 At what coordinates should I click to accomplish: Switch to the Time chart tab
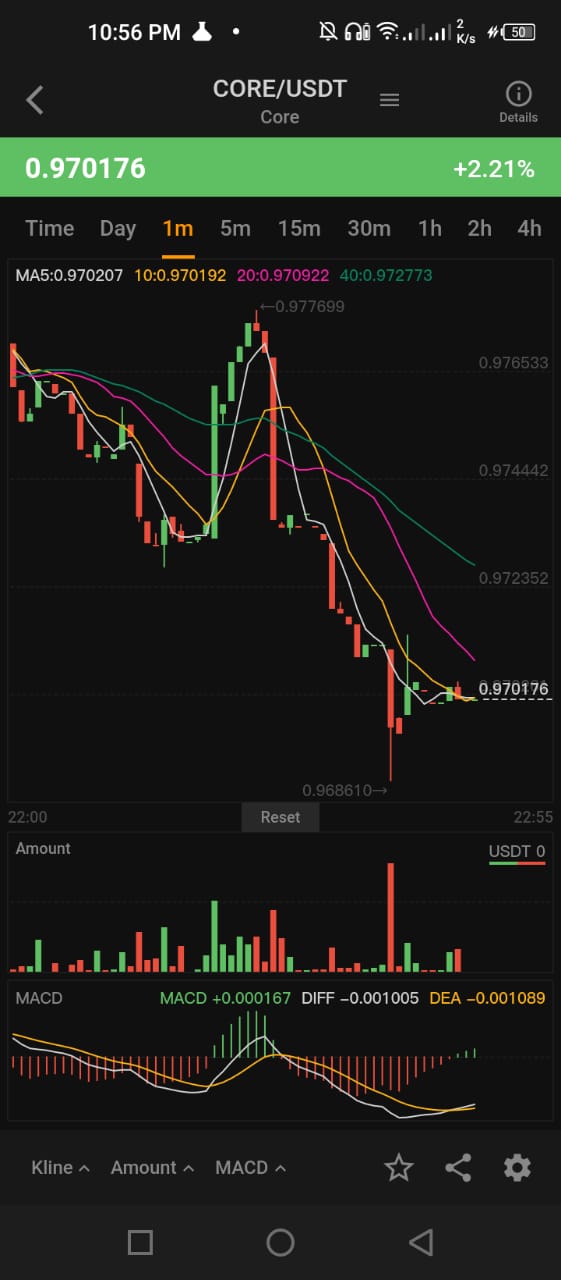click(x=50, y=228)
